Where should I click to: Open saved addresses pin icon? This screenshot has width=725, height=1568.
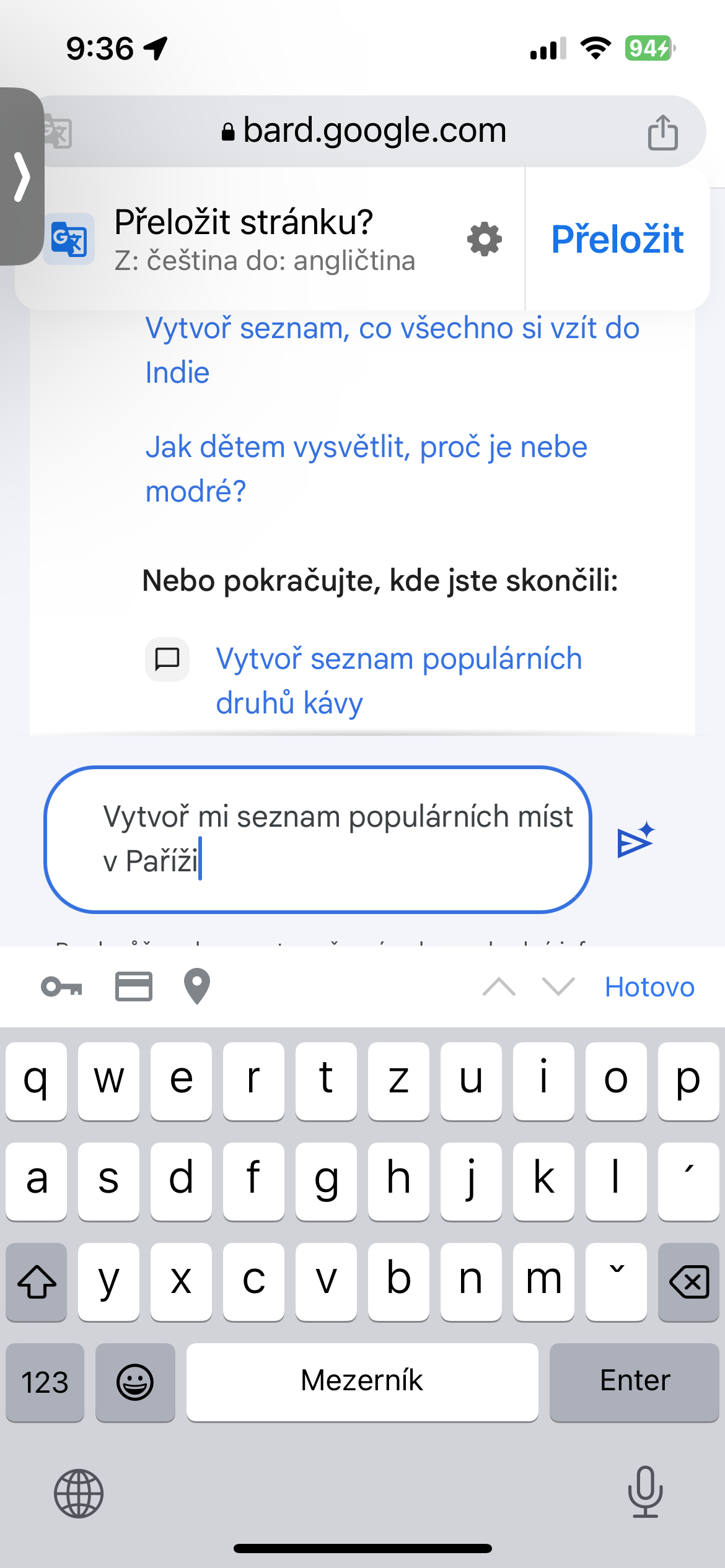(197, 986)
